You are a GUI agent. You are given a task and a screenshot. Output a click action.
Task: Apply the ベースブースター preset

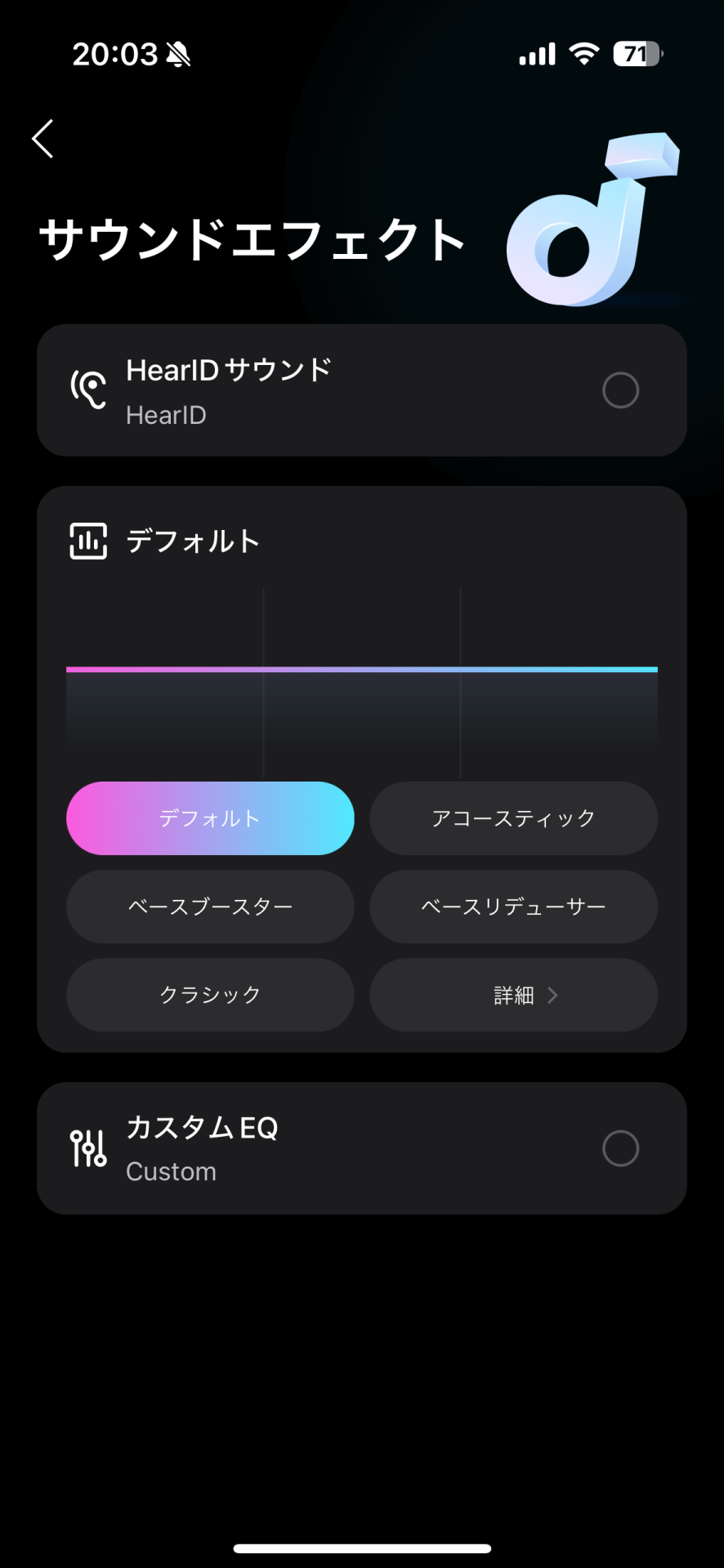(x=210, y=906)
